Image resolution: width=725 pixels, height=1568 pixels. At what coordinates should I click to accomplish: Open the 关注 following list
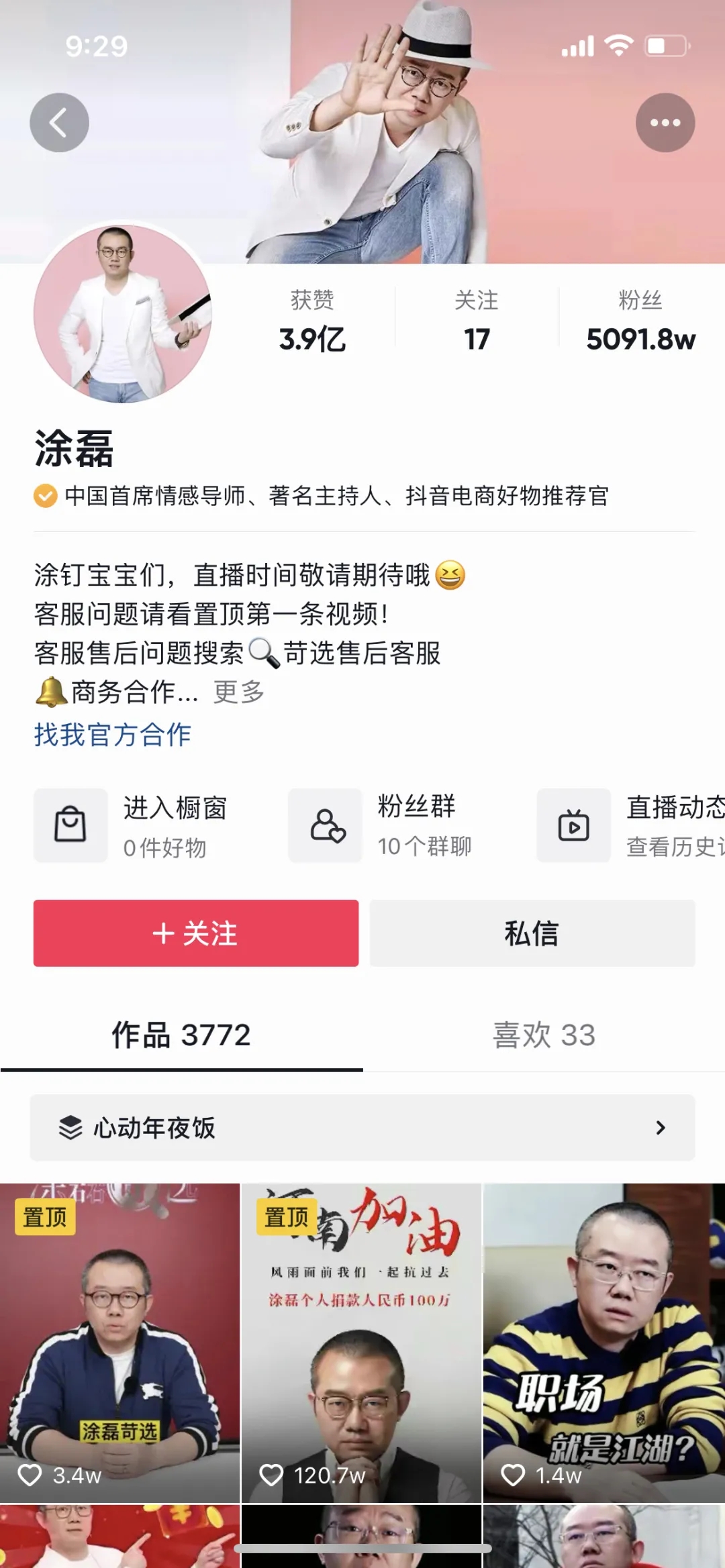(x=477, y=321)
